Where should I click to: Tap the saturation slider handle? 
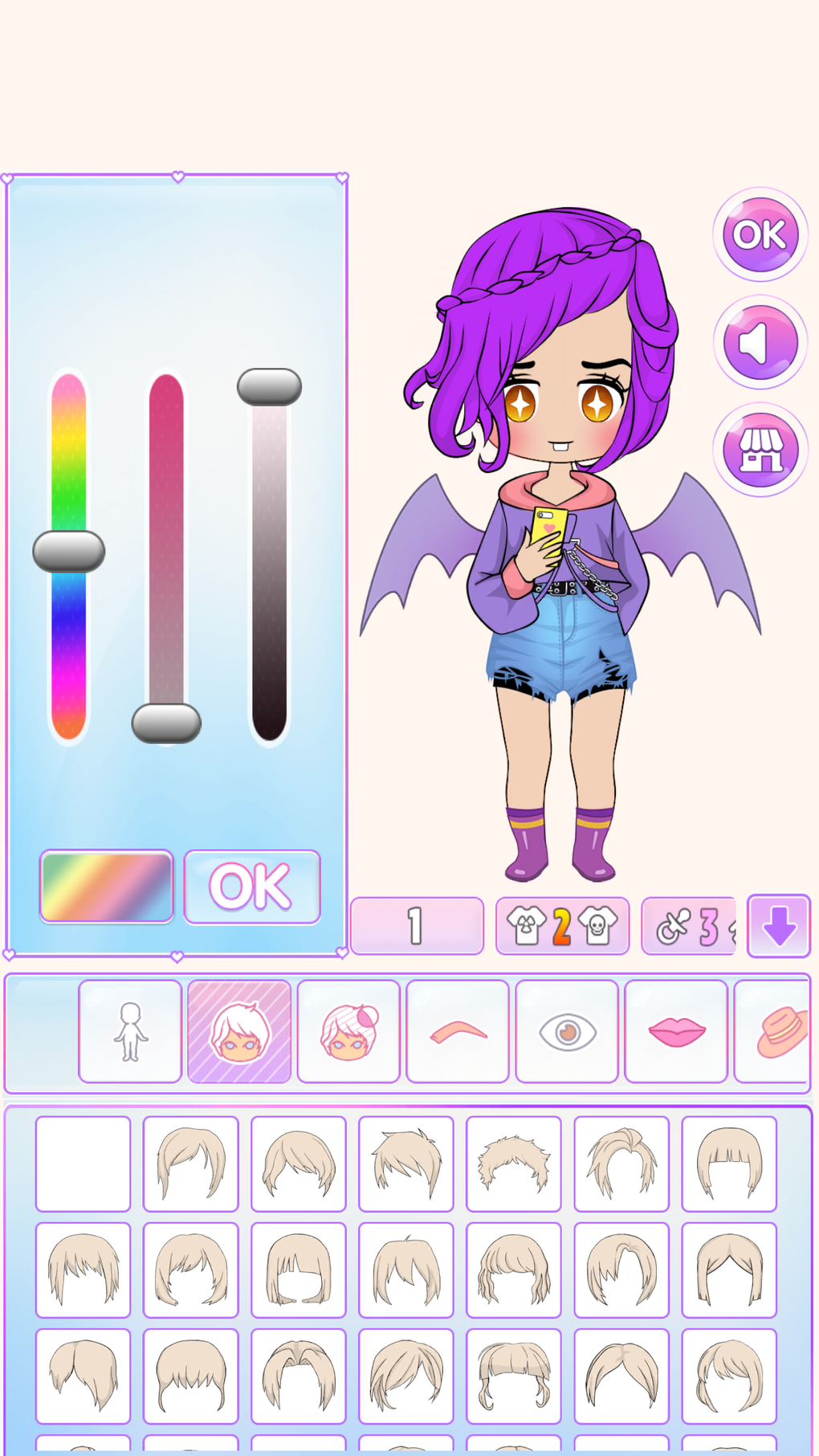pos(166,723)
